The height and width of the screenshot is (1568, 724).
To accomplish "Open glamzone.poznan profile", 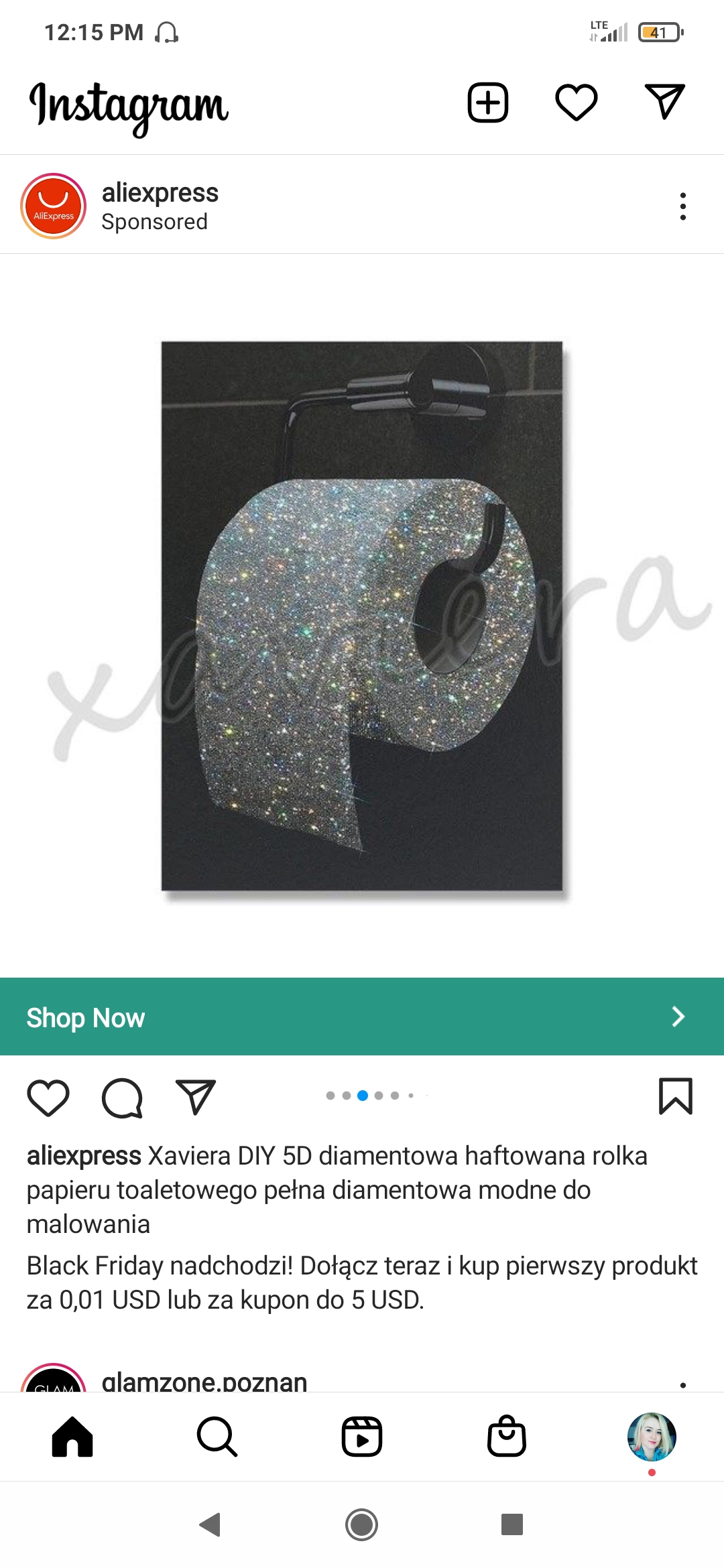I will (204, 1380).
